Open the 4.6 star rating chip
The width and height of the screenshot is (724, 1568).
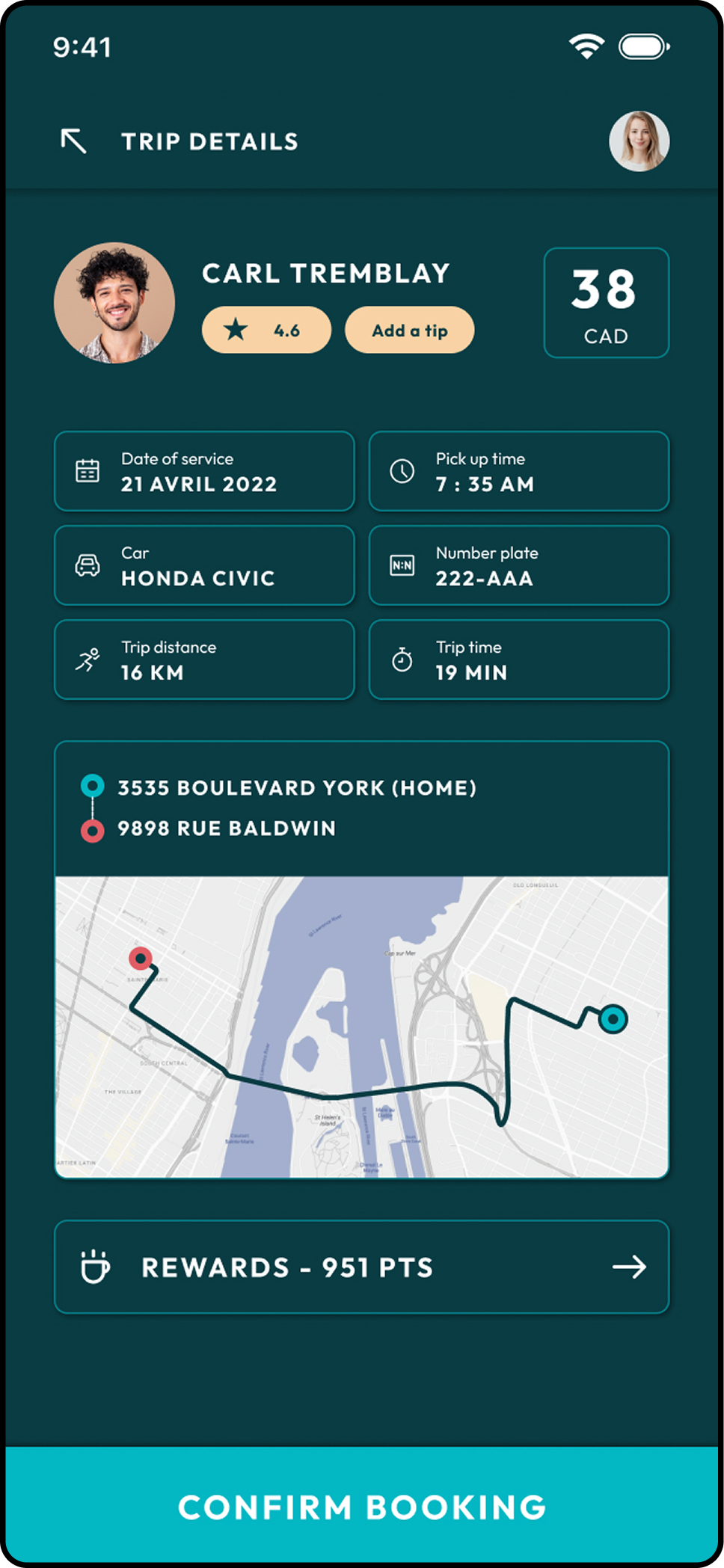pos(266,330)
